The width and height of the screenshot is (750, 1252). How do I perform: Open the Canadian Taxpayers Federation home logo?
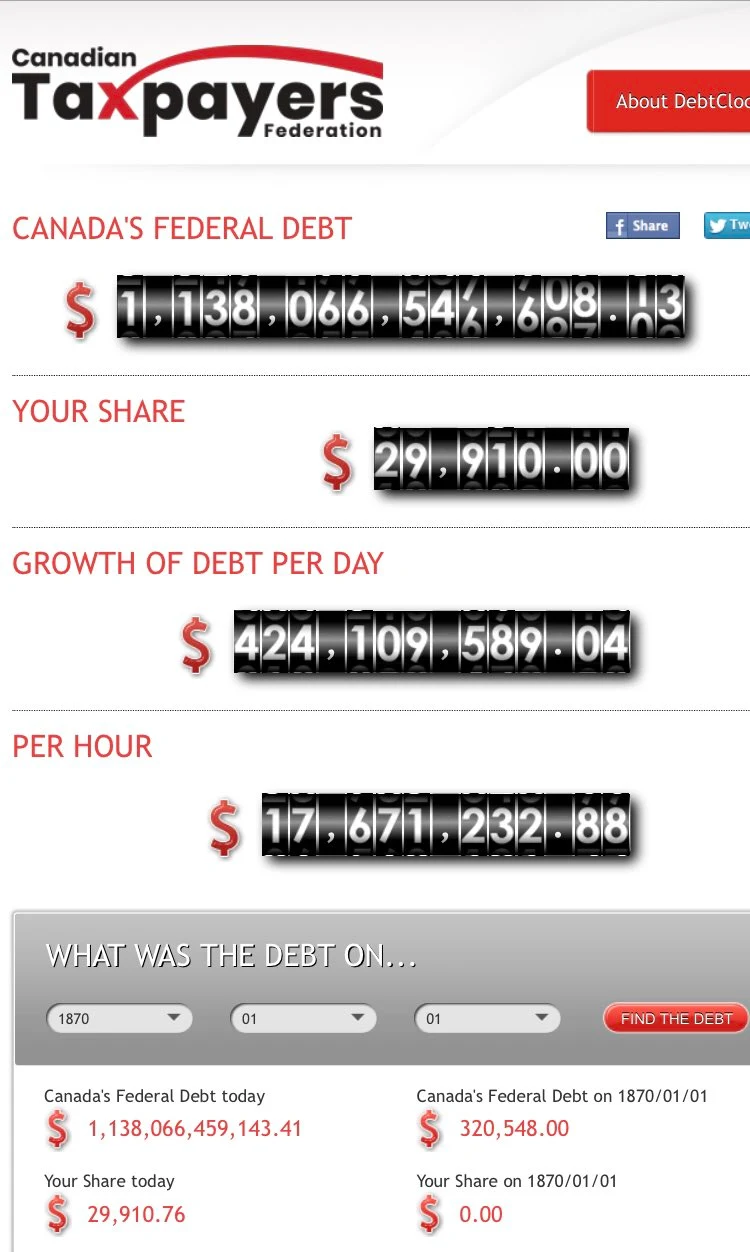tap(197, 93)
